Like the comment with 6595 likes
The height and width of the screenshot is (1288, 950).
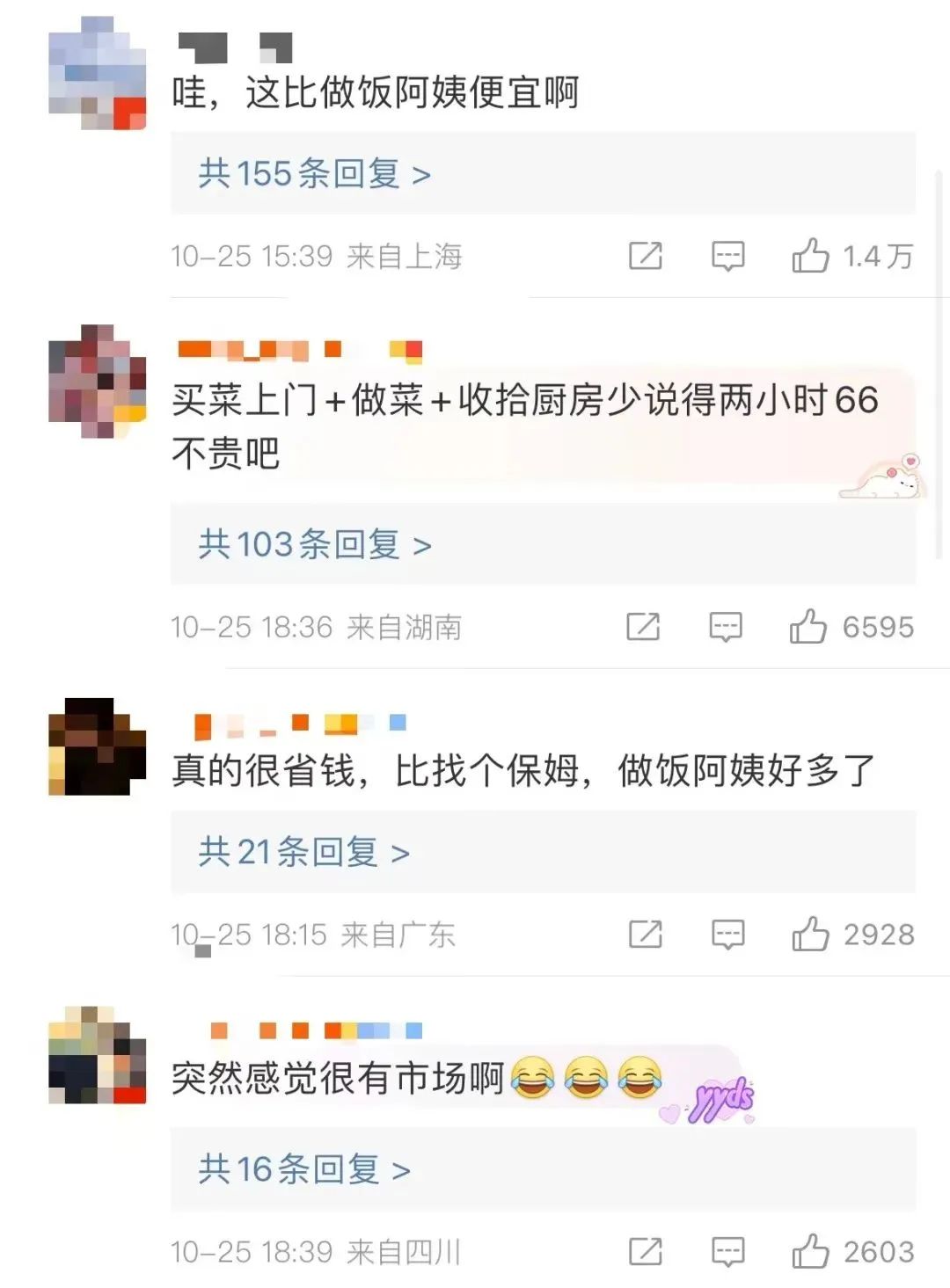807,627
